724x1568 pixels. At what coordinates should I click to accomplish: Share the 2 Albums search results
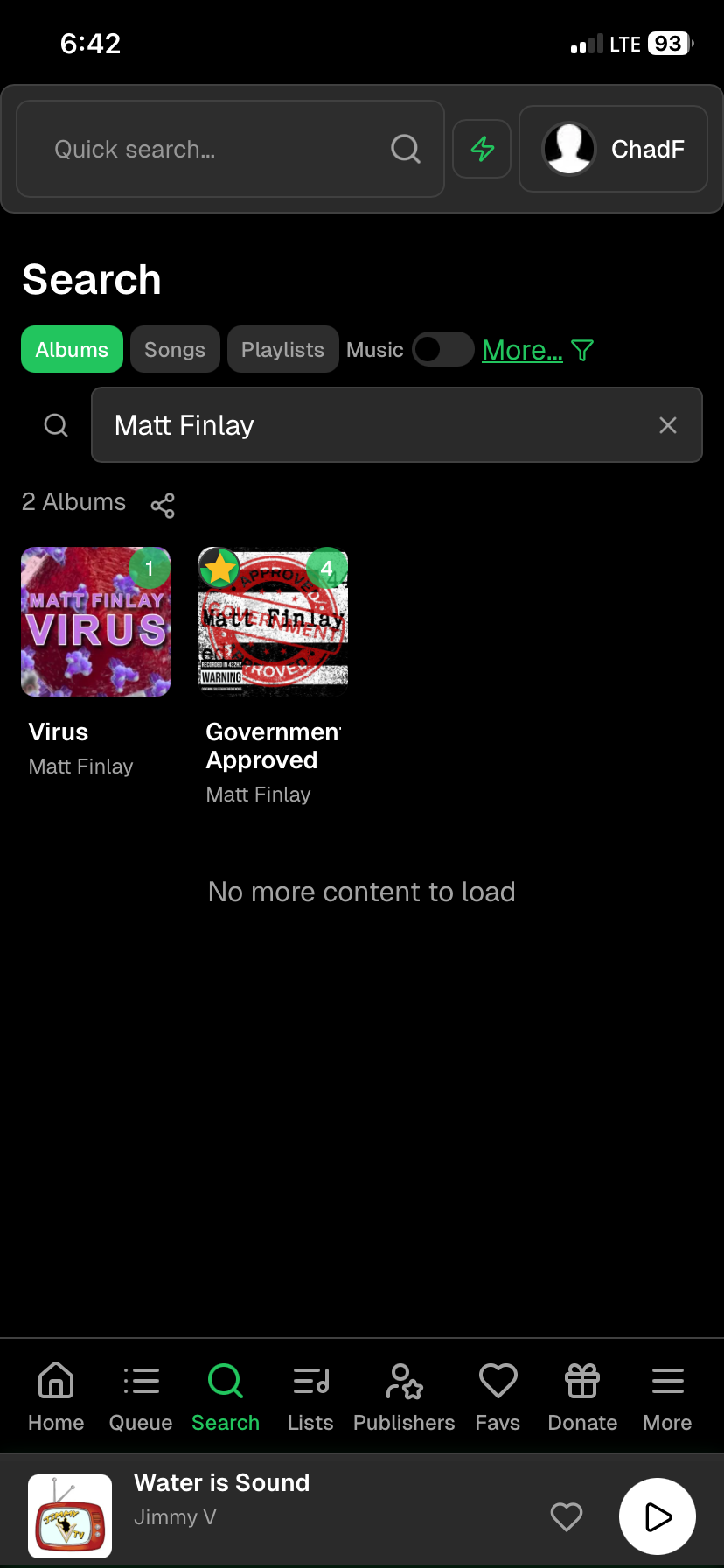coord(163,505)
